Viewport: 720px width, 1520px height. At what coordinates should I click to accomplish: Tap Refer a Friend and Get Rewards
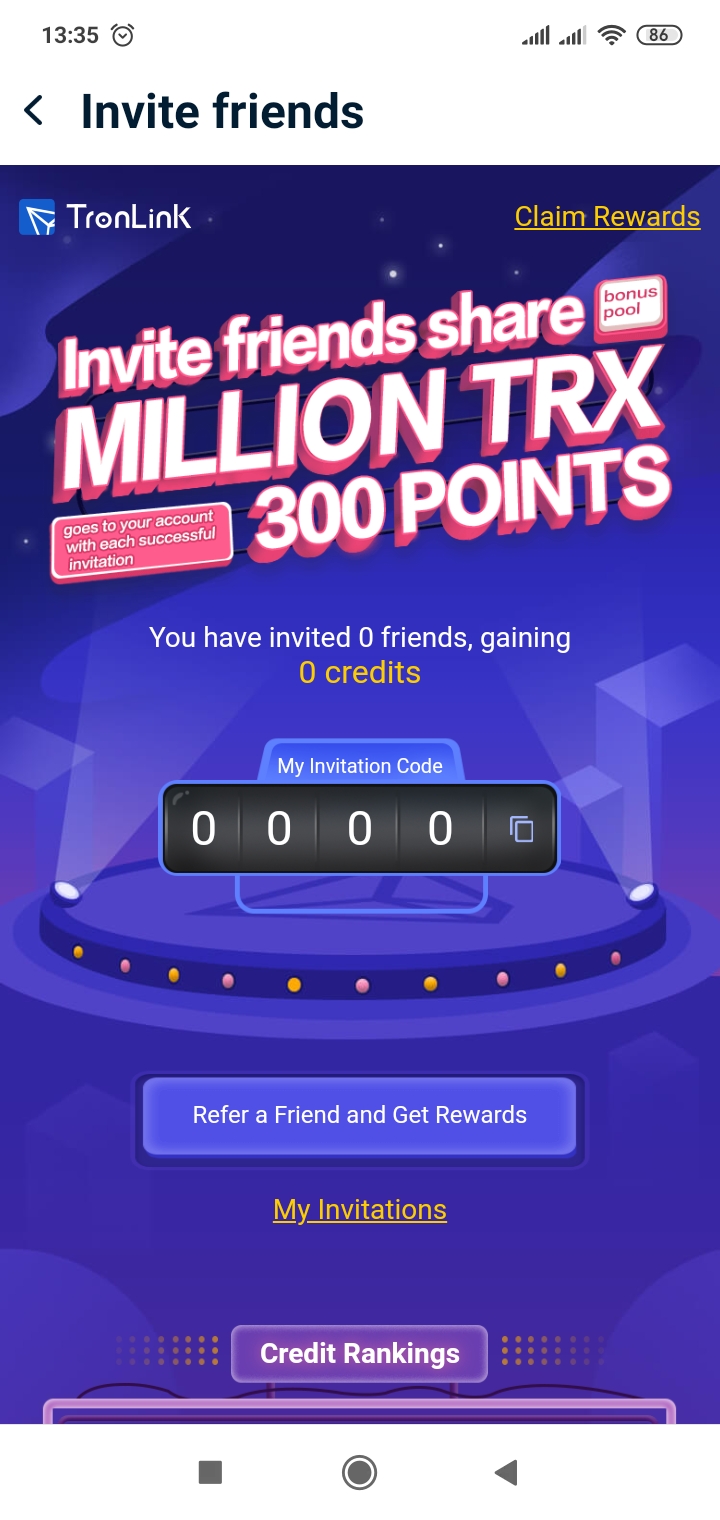[x=360, y=1115]
